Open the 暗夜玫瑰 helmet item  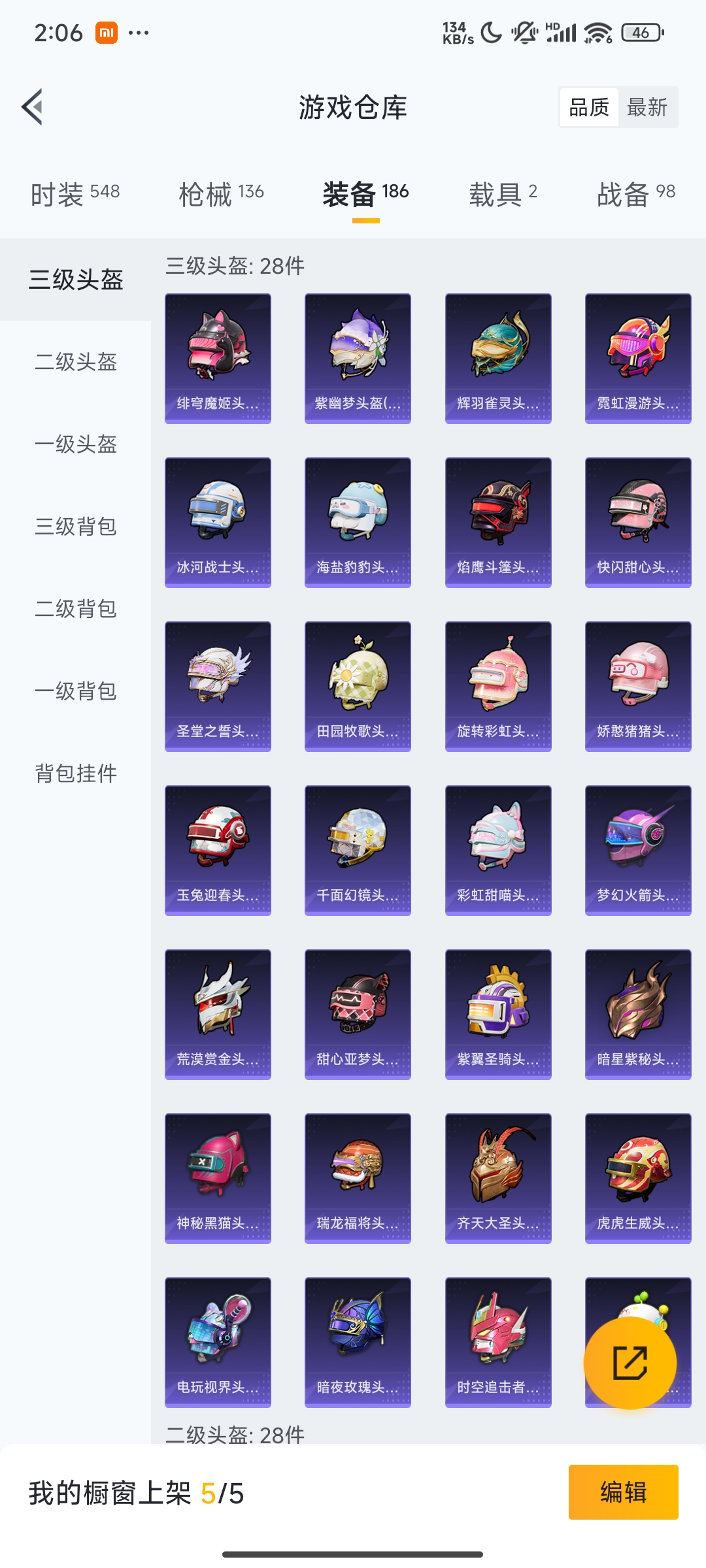click(x=358, y=1342)
